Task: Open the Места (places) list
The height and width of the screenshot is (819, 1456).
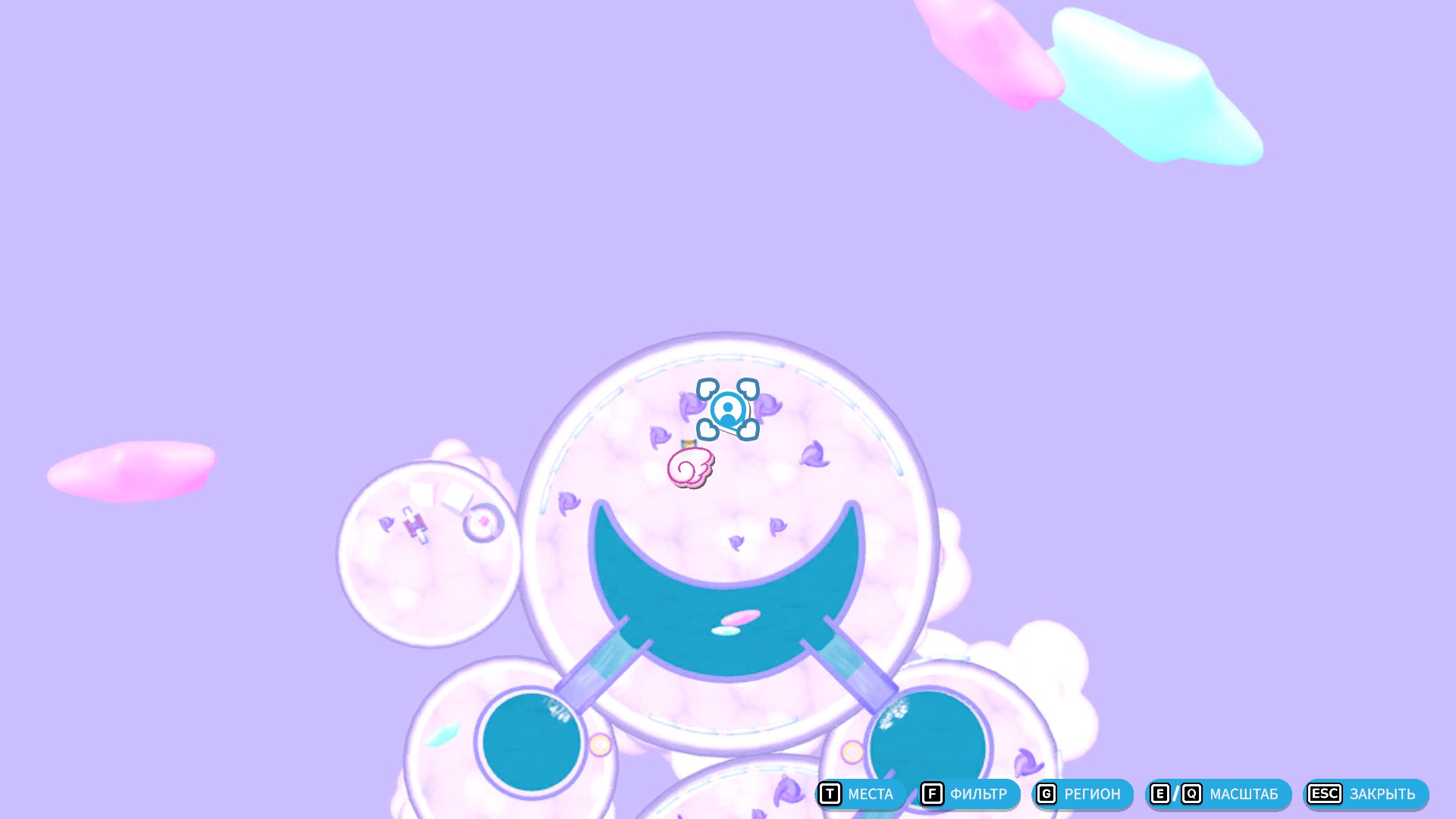Action: (860, 794)
